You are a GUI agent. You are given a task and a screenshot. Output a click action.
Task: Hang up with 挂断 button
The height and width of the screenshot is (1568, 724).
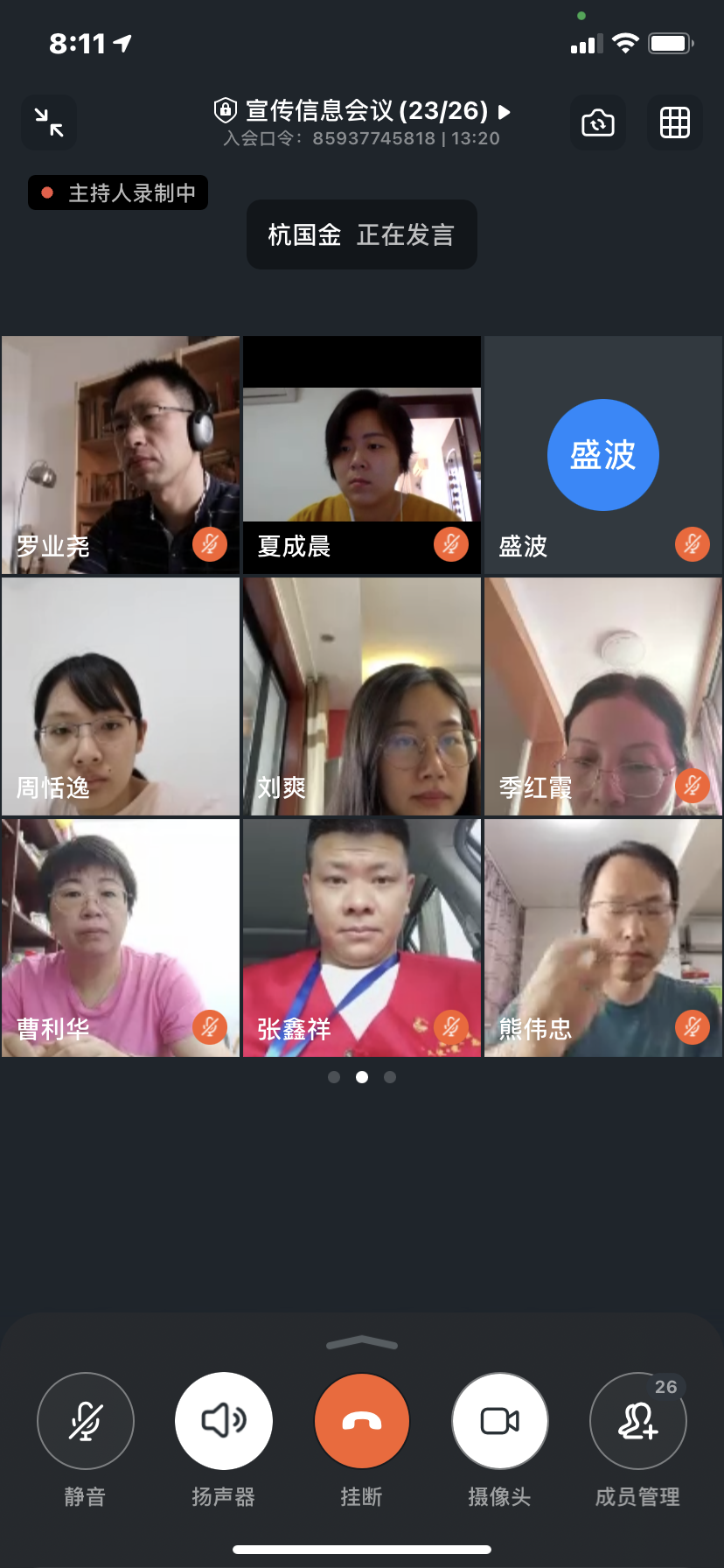pyautogui.click(x=362, y=1421)
